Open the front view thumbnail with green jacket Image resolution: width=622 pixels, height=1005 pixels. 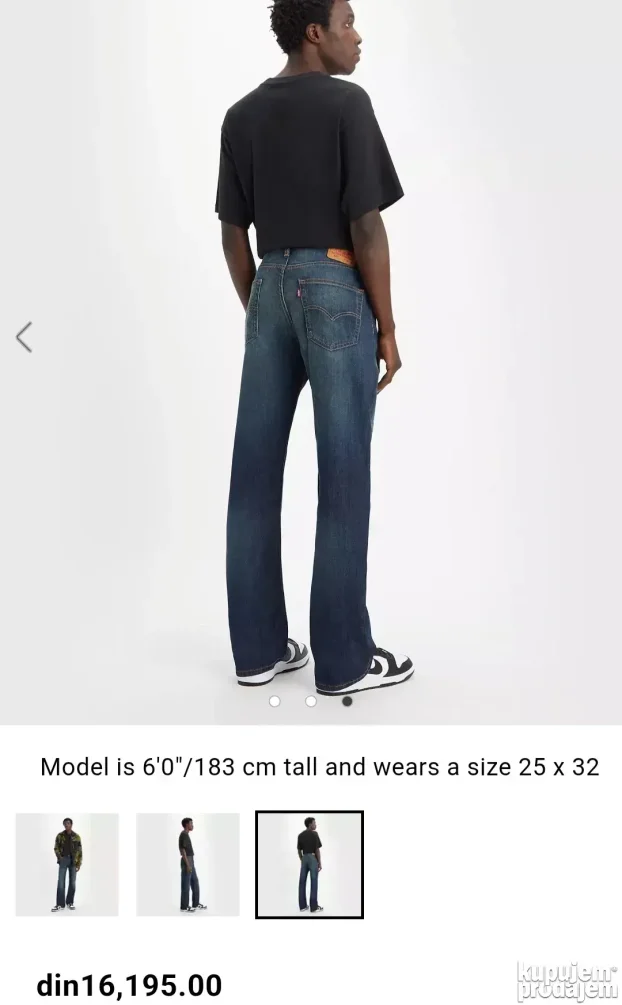pos(67,864)
